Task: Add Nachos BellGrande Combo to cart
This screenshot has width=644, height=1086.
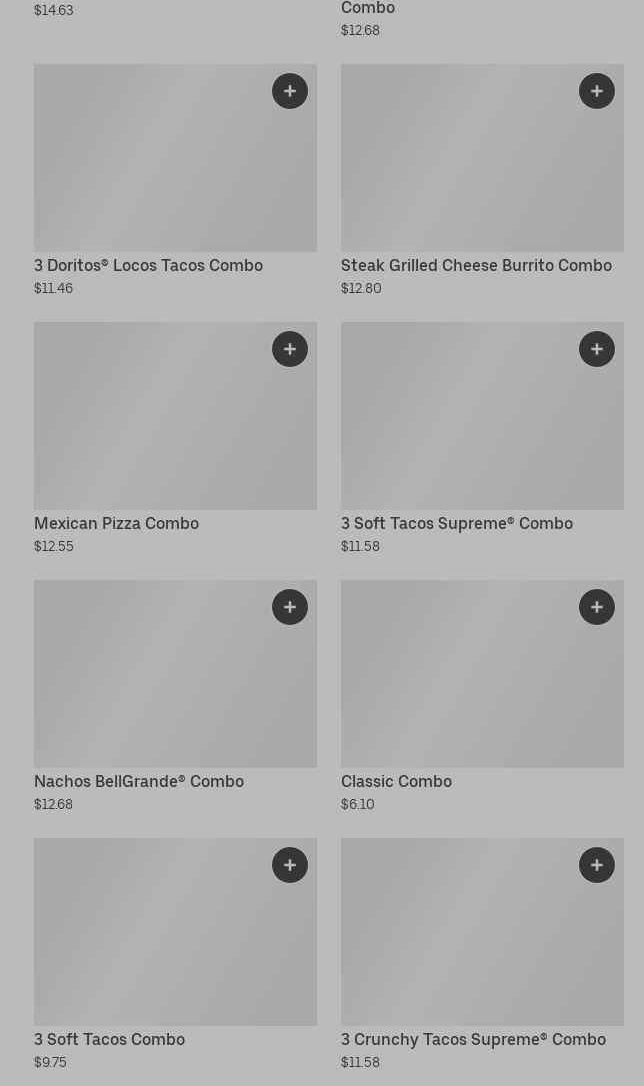Action: tap(290, 607)
